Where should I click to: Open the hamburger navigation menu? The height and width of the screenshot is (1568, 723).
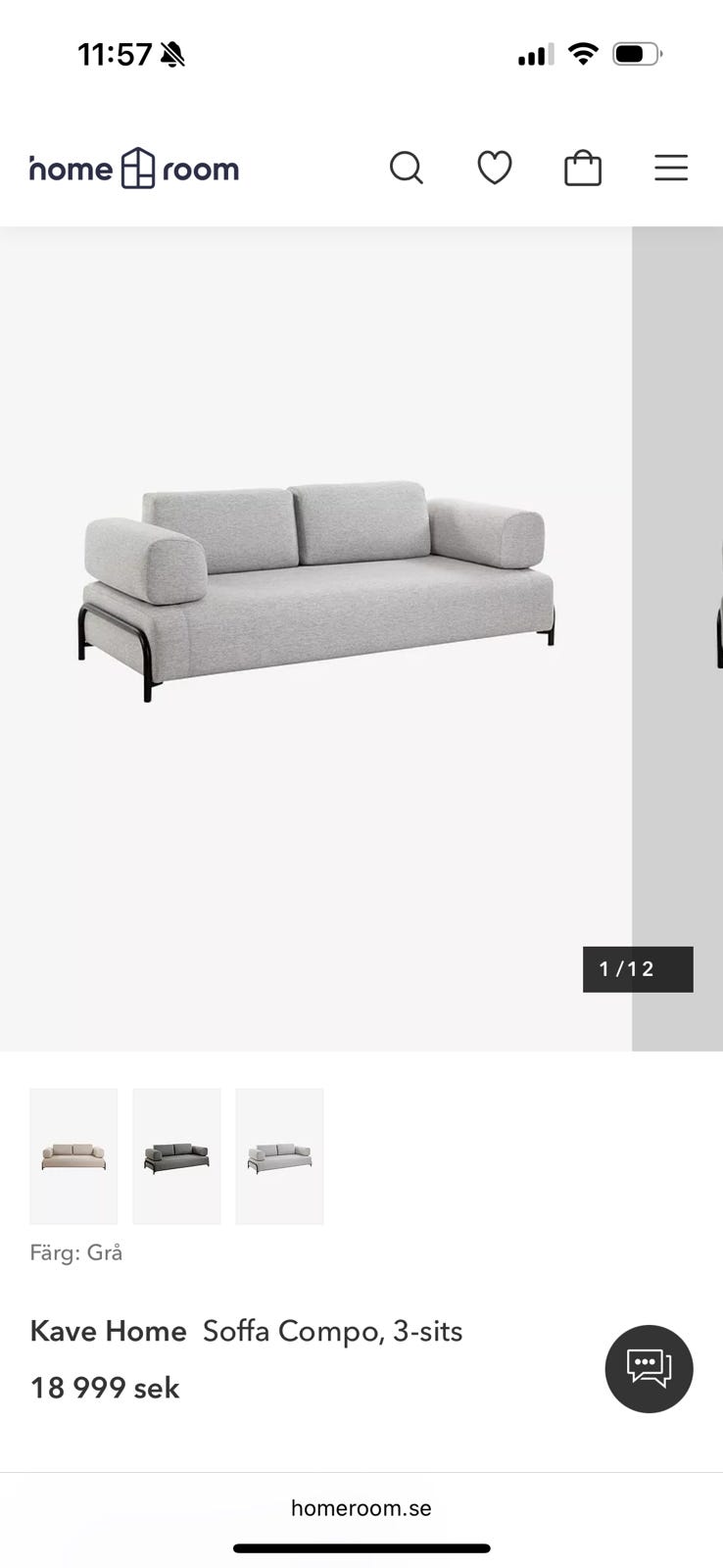pos(671,168)
